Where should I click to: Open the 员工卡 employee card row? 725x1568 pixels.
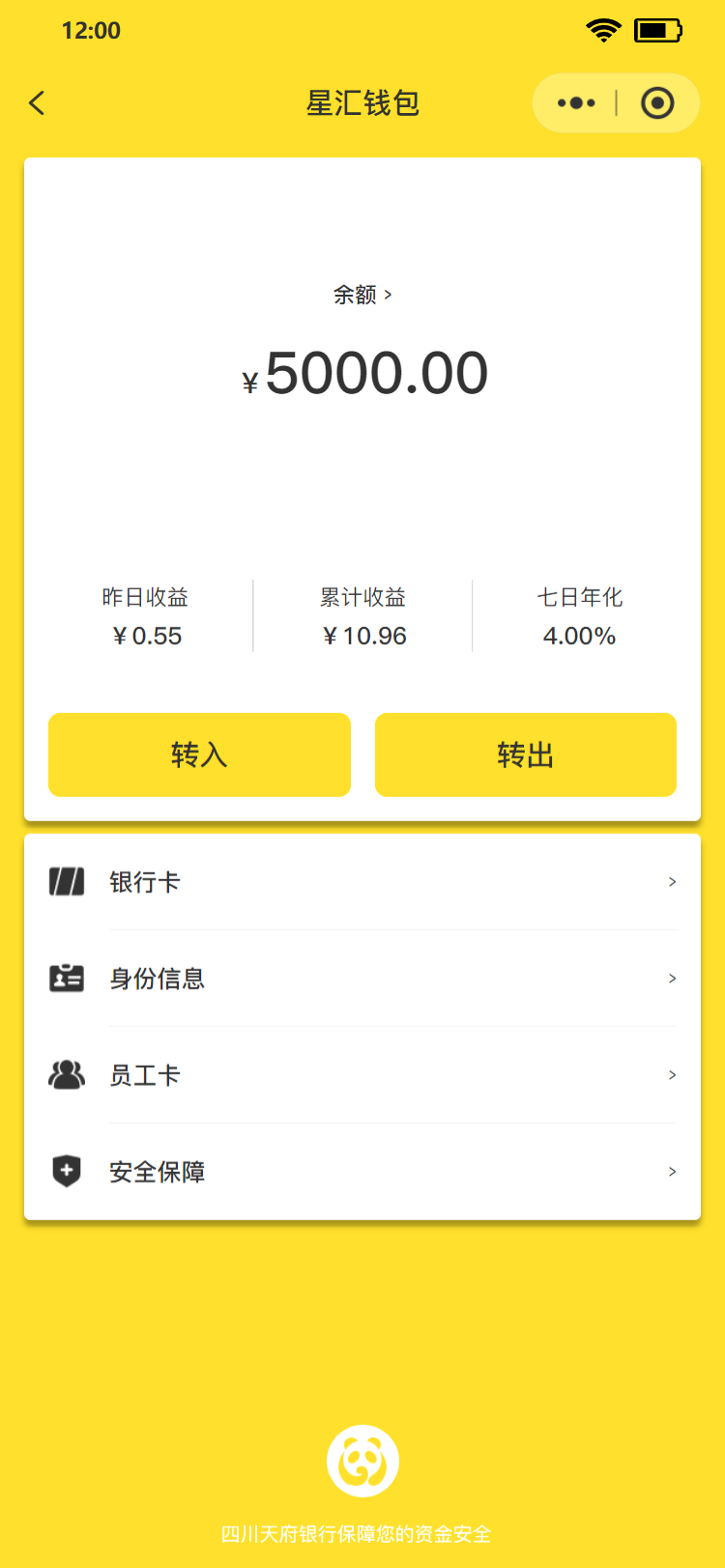tap(362, 1075)
